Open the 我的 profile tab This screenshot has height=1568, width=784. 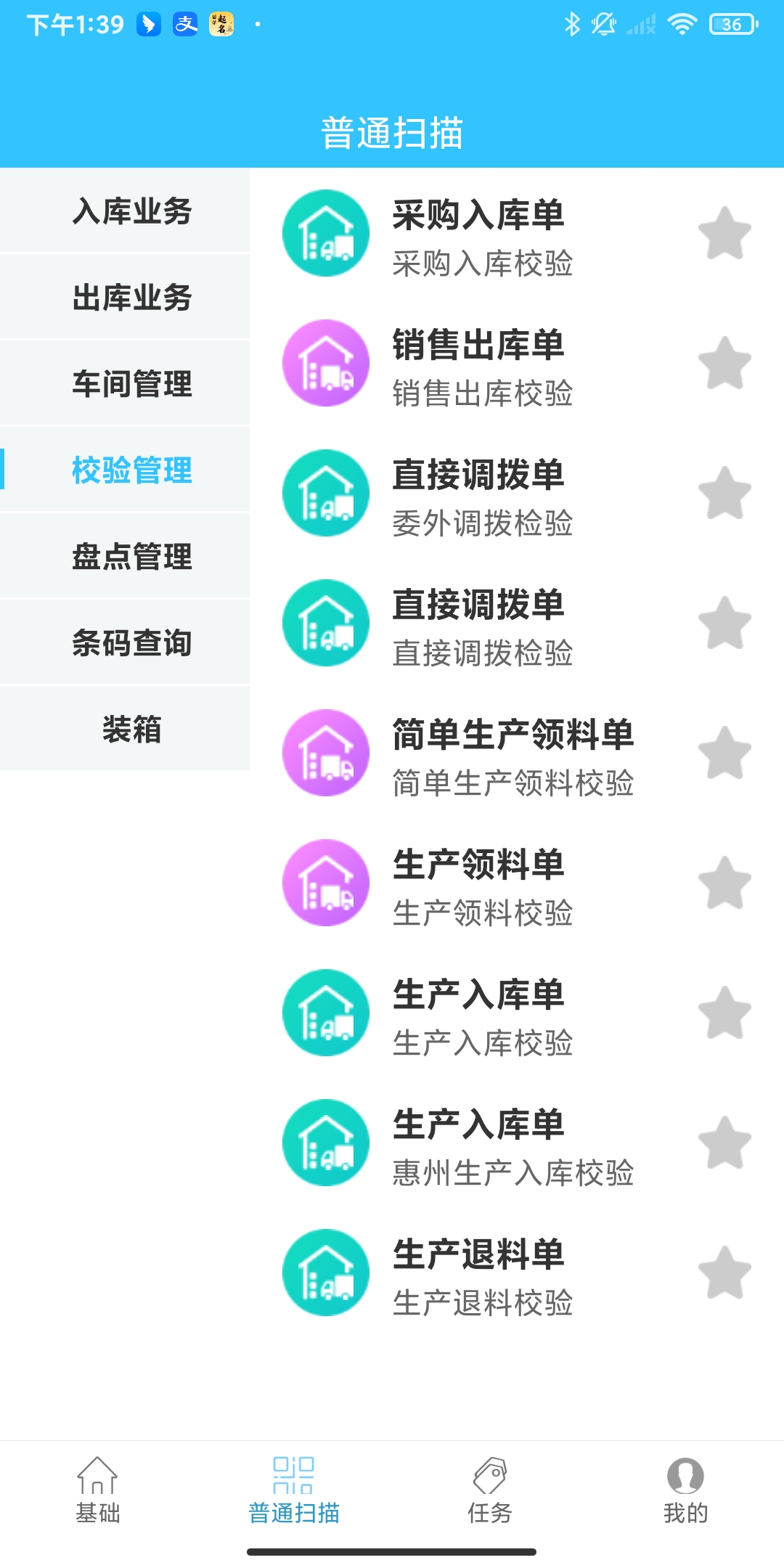click(686, 1491)
